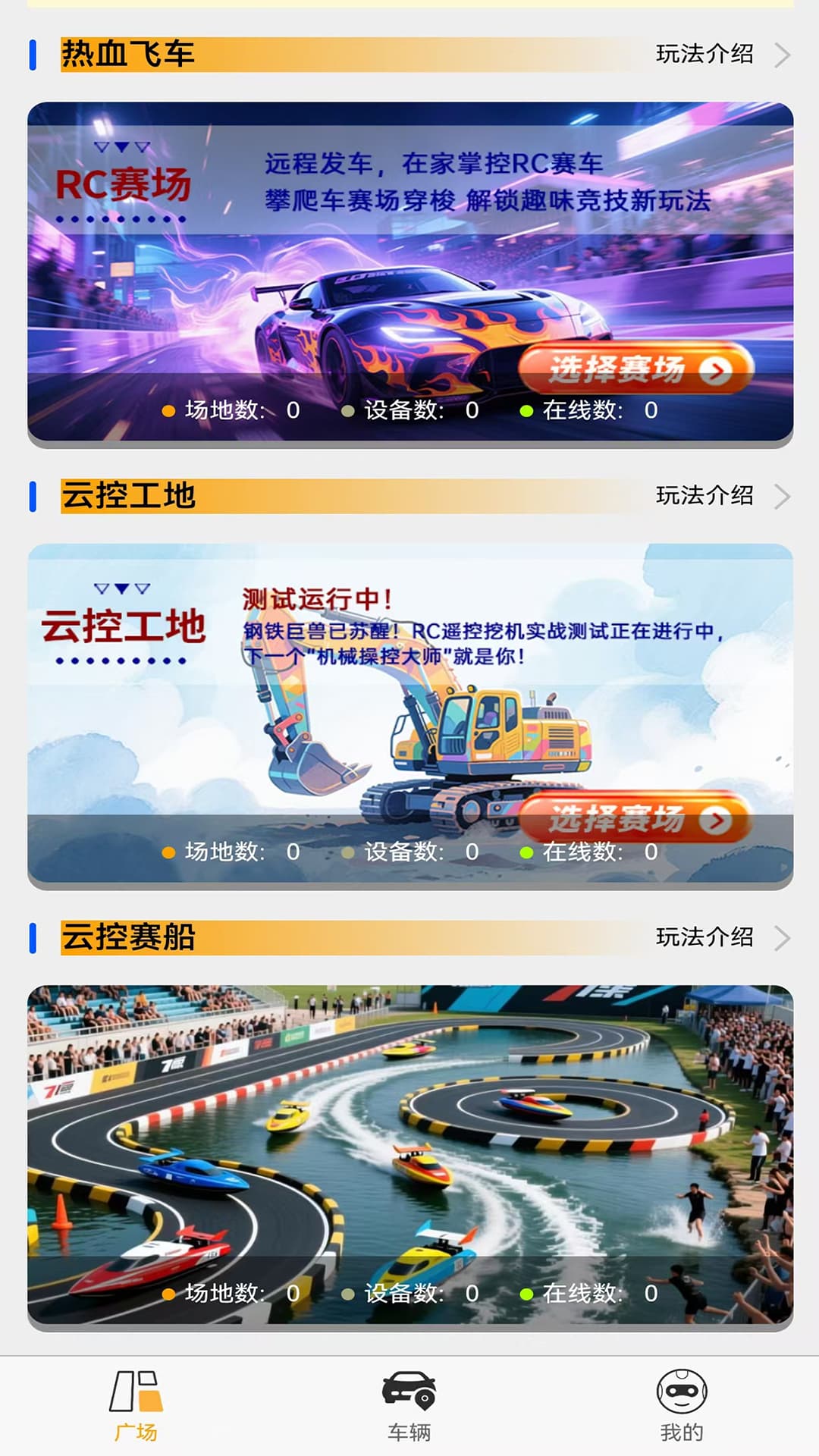Open 玩法介绍 for 云控工地

pos(704,494)
